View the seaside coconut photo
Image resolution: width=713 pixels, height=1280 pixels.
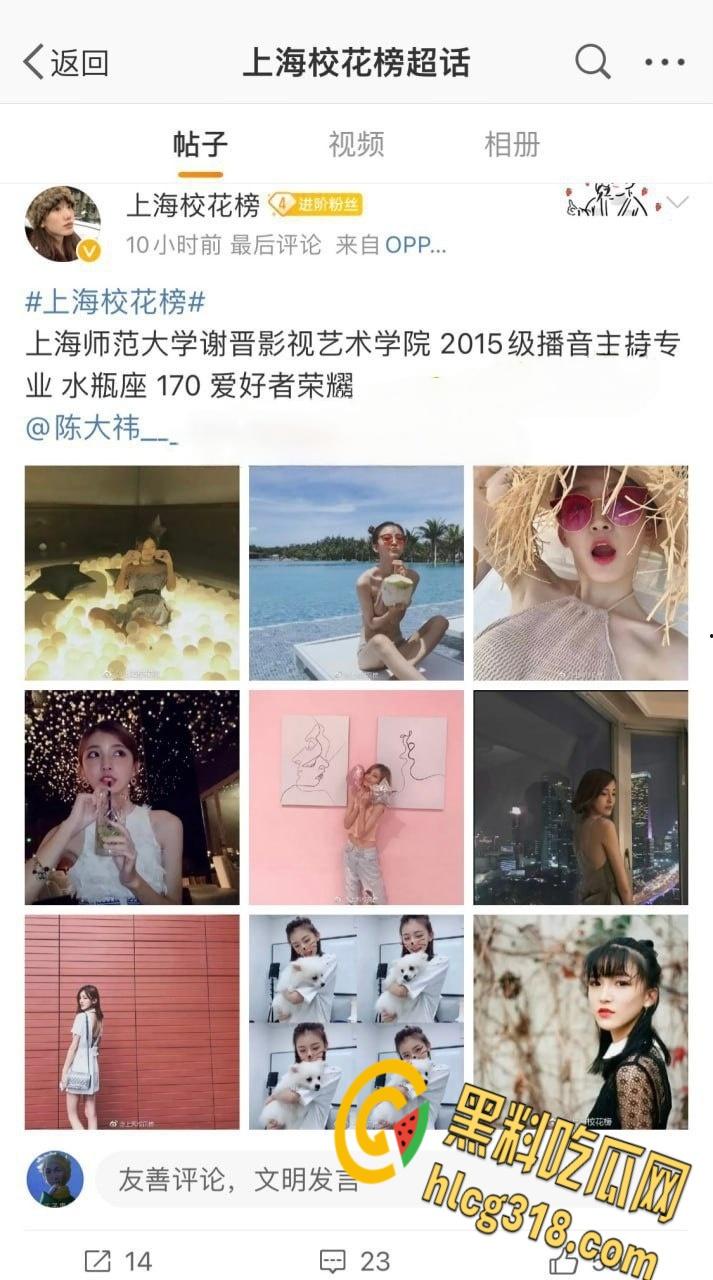coord(356,573)
